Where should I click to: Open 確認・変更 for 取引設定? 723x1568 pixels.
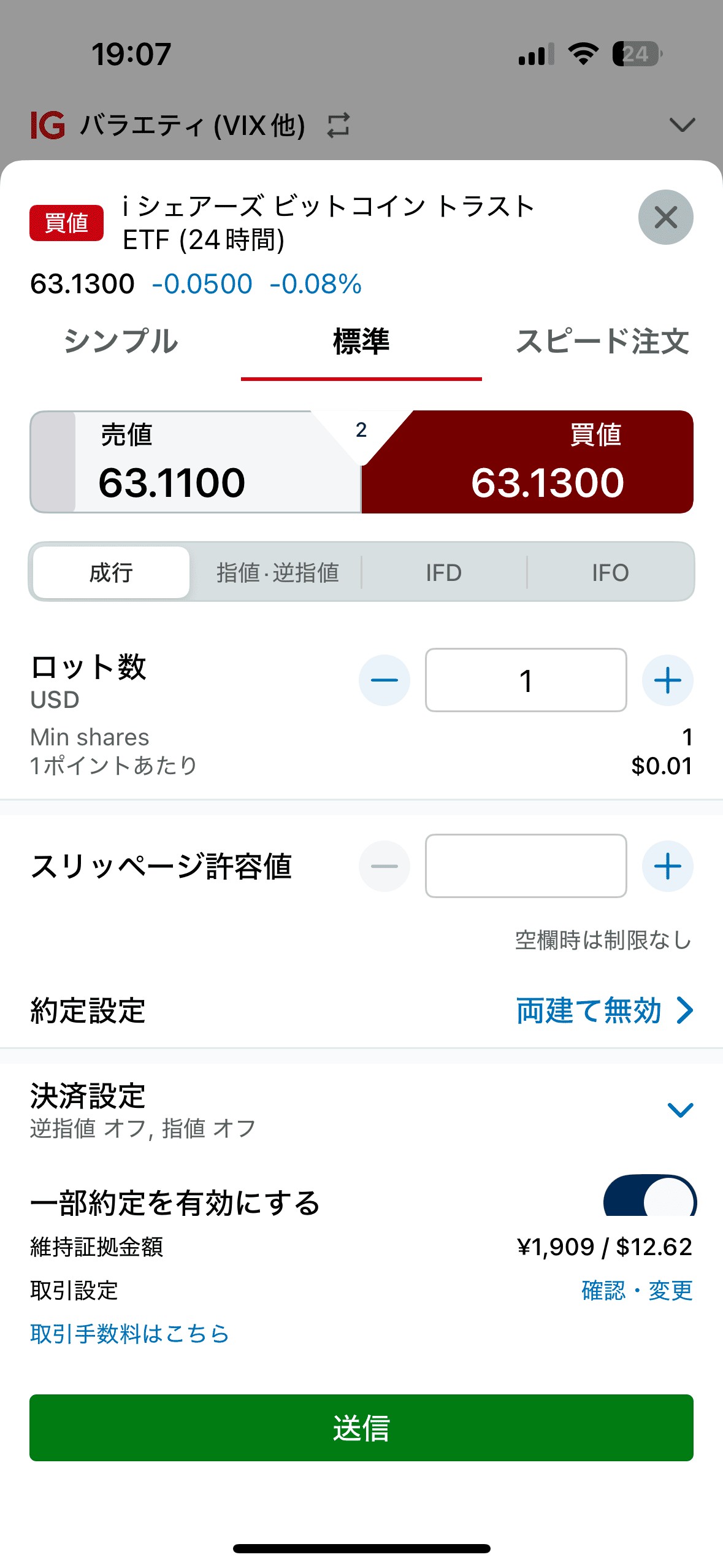pos(637,1290)
